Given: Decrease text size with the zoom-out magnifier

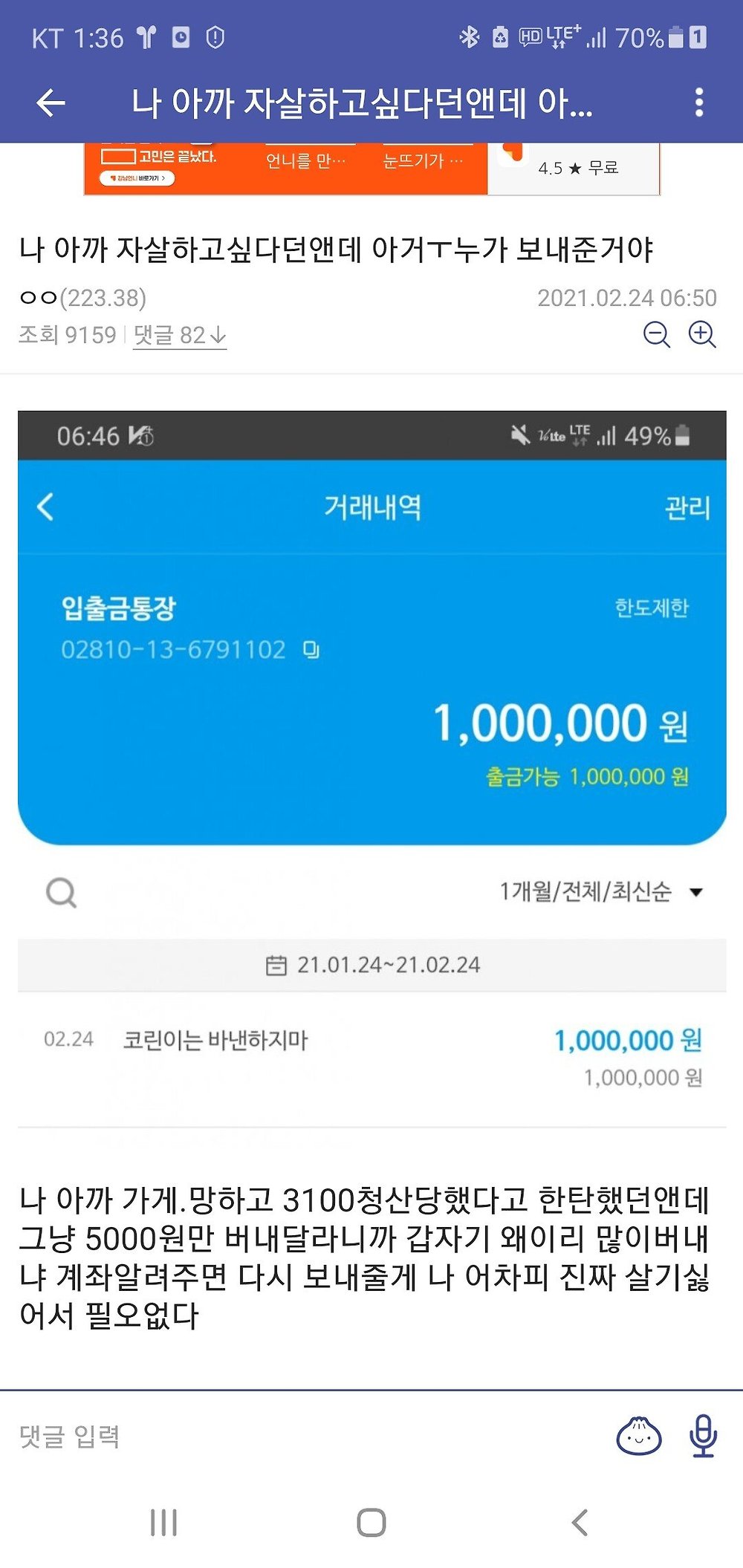Looking at the screenshot, I should pyautogui.click(x=656, y=334).
